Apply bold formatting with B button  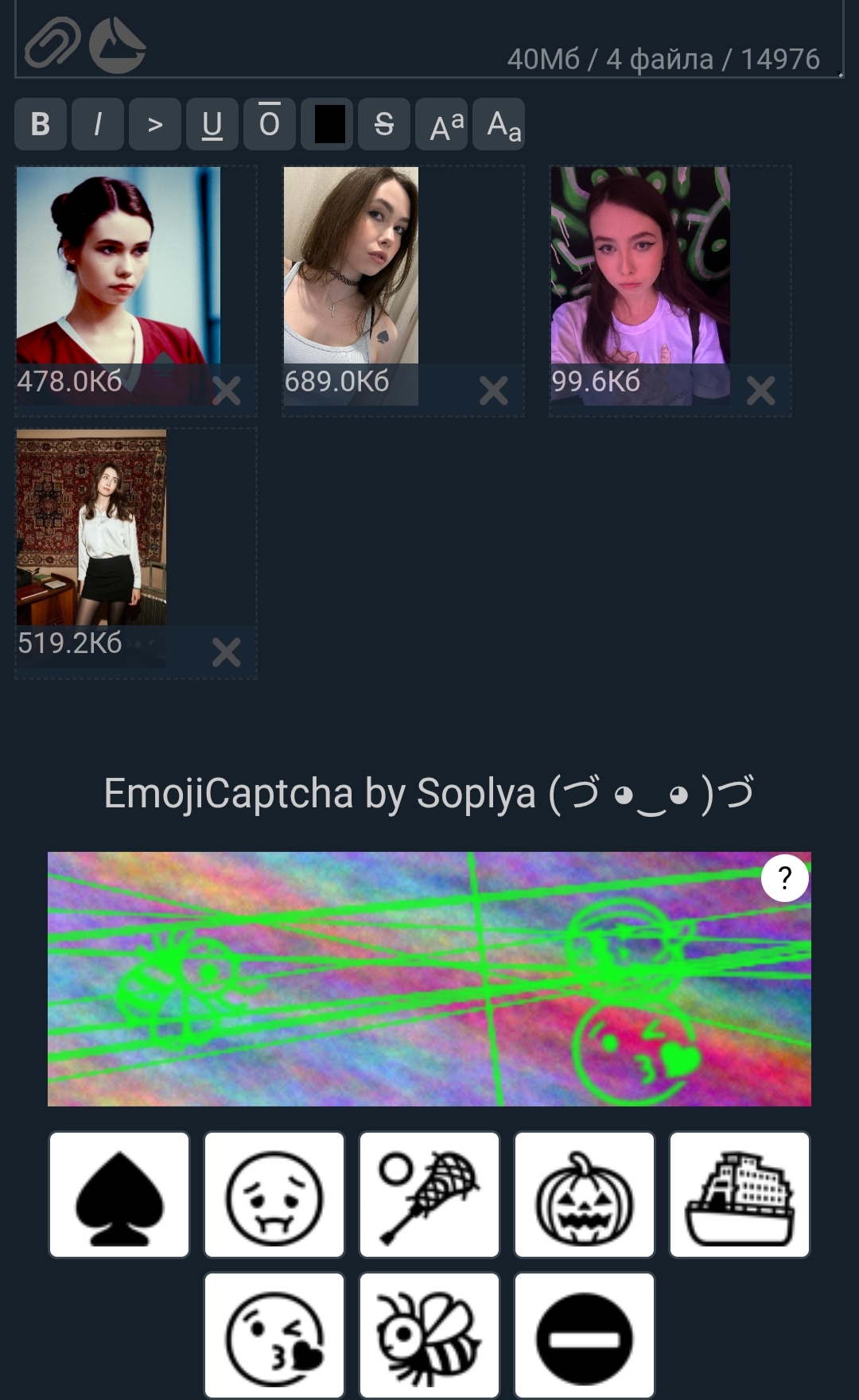tap(41, 124)
